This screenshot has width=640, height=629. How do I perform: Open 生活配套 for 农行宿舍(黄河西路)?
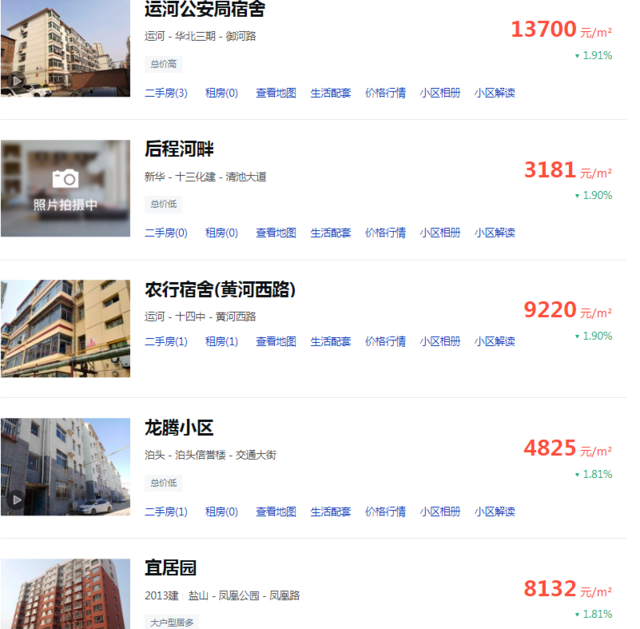click(x=331, y=342)
